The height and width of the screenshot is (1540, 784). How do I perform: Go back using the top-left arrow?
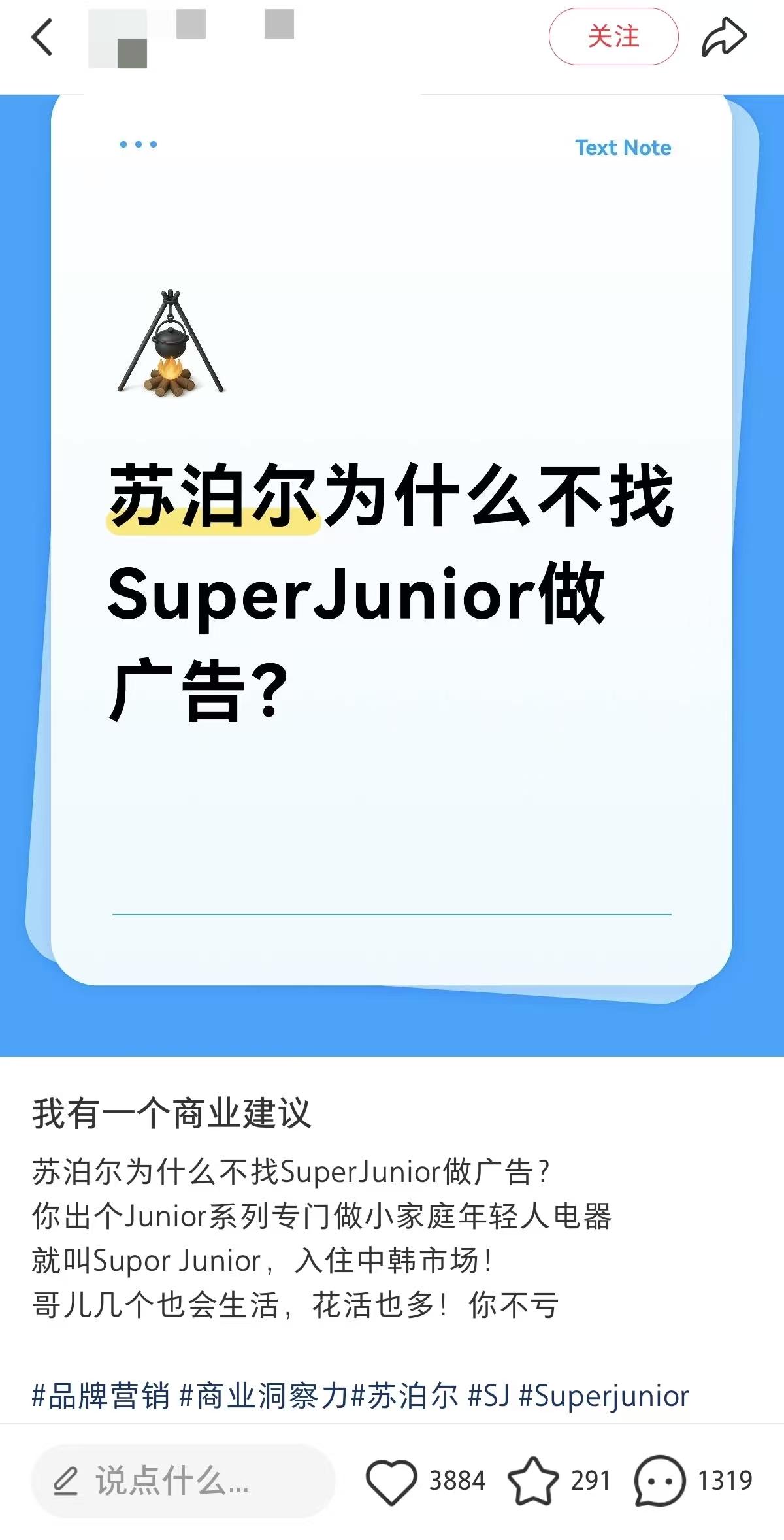42,37
